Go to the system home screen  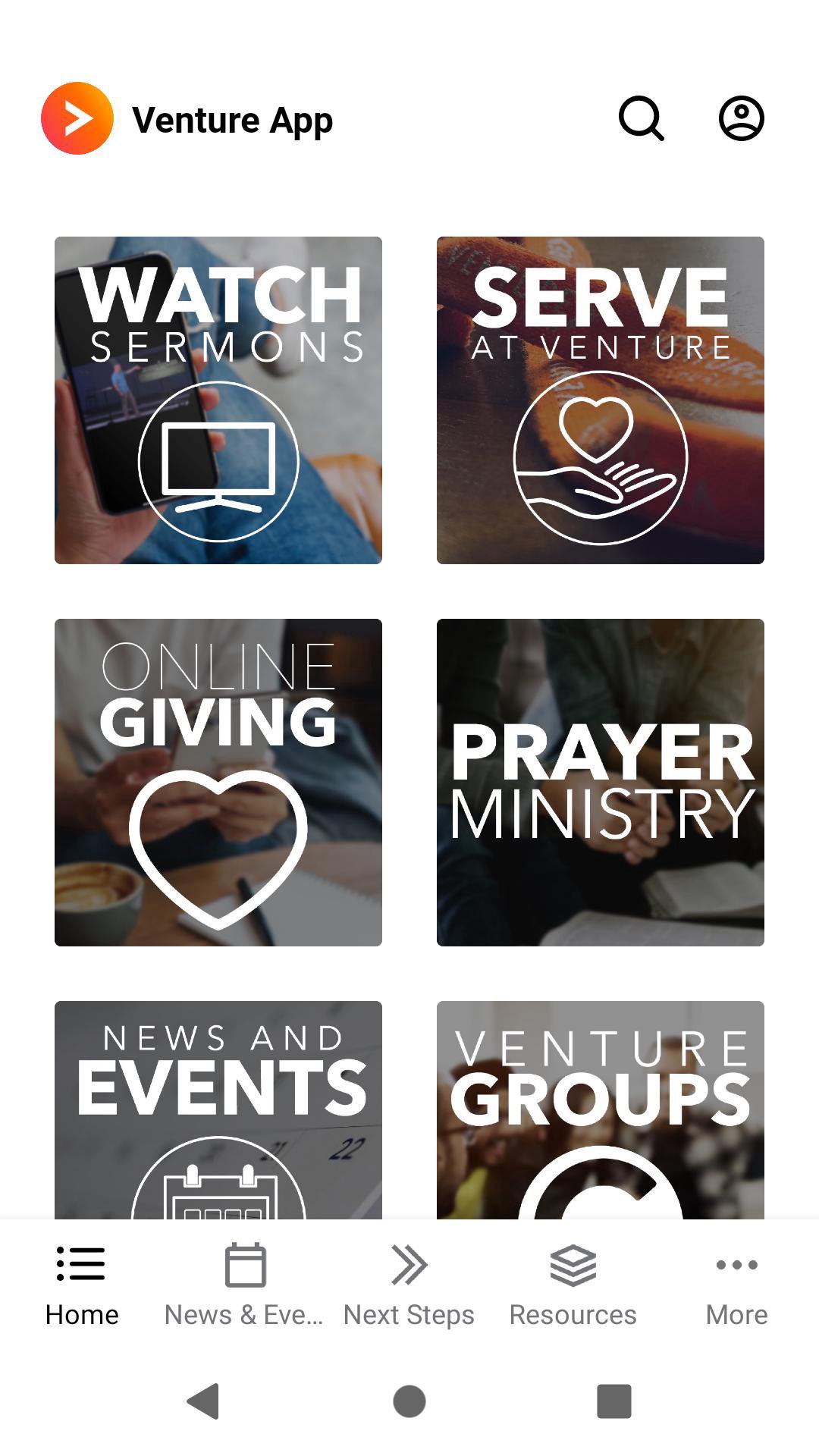pos(409,1401)
